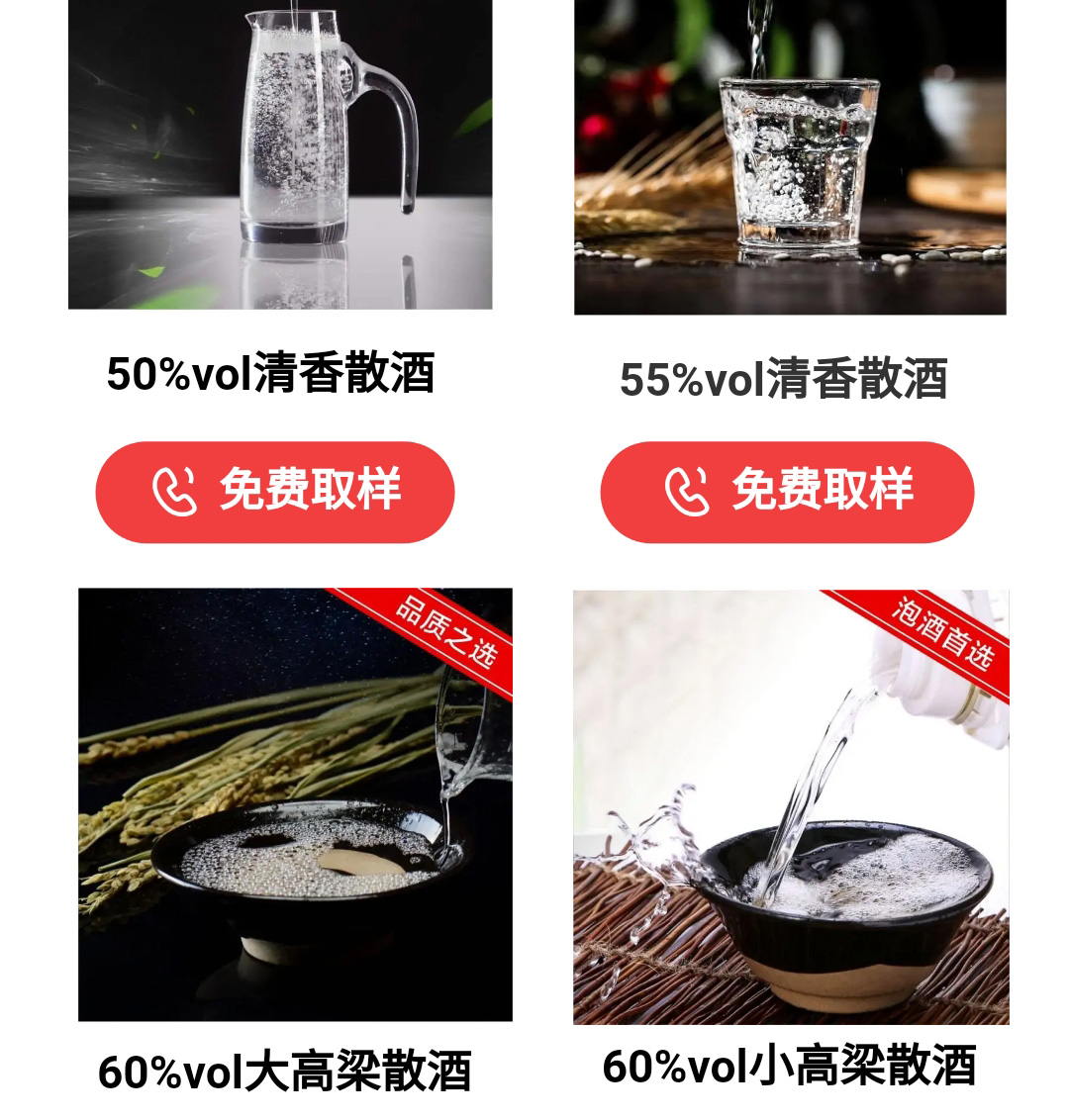View the 60%vol大高粱散酒 product tile

(x=295, y=804)
